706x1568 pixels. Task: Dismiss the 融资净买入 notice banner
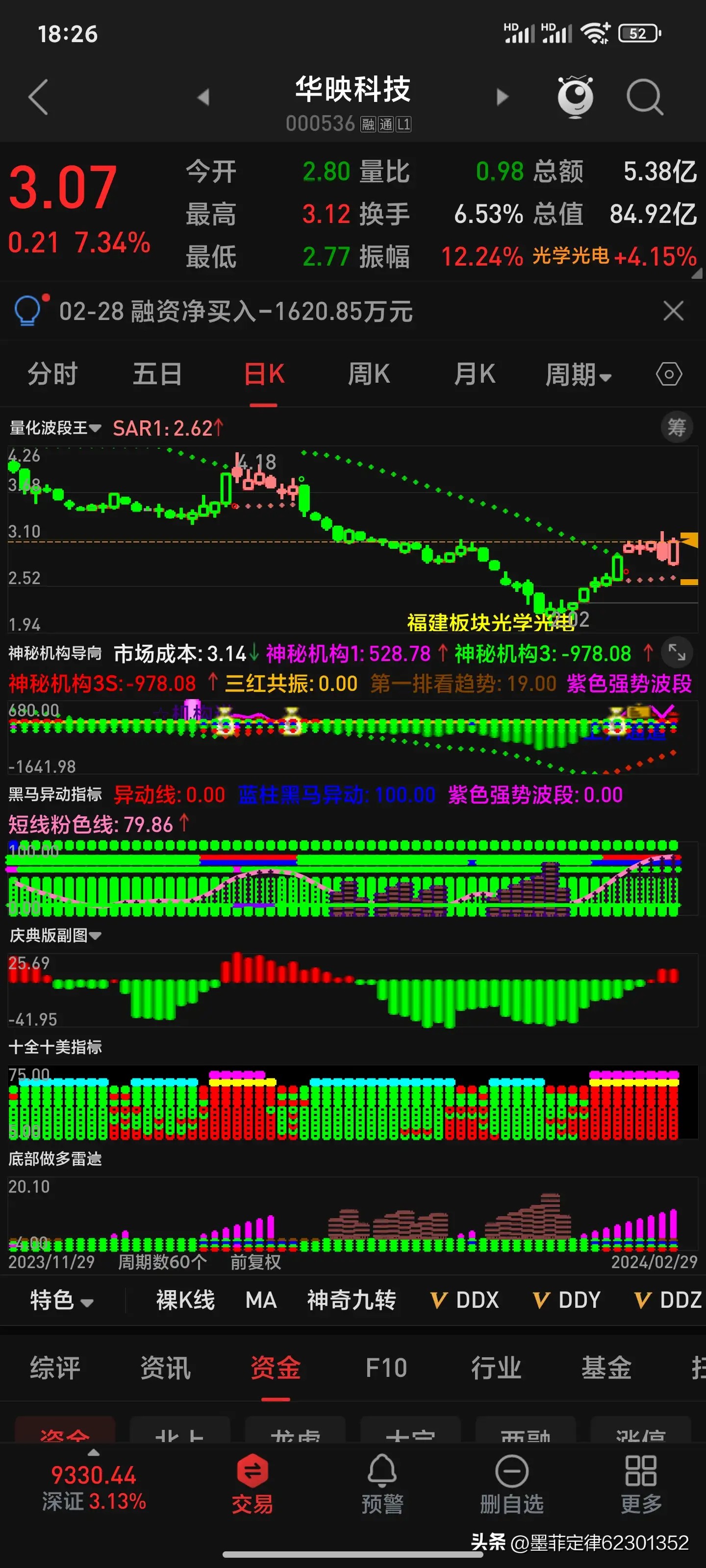(x=673, y=311)
